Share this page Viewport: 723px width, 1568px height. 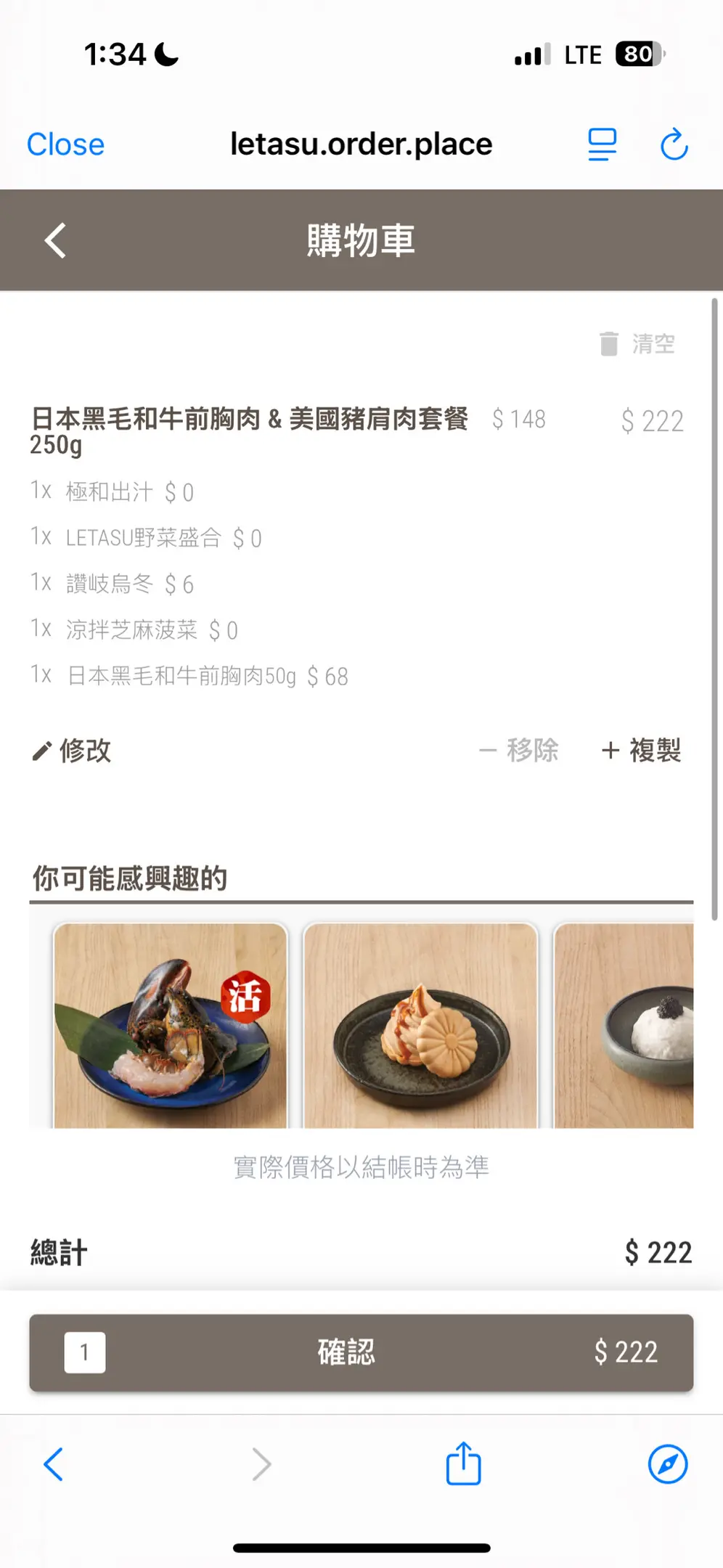point(463,1464)
